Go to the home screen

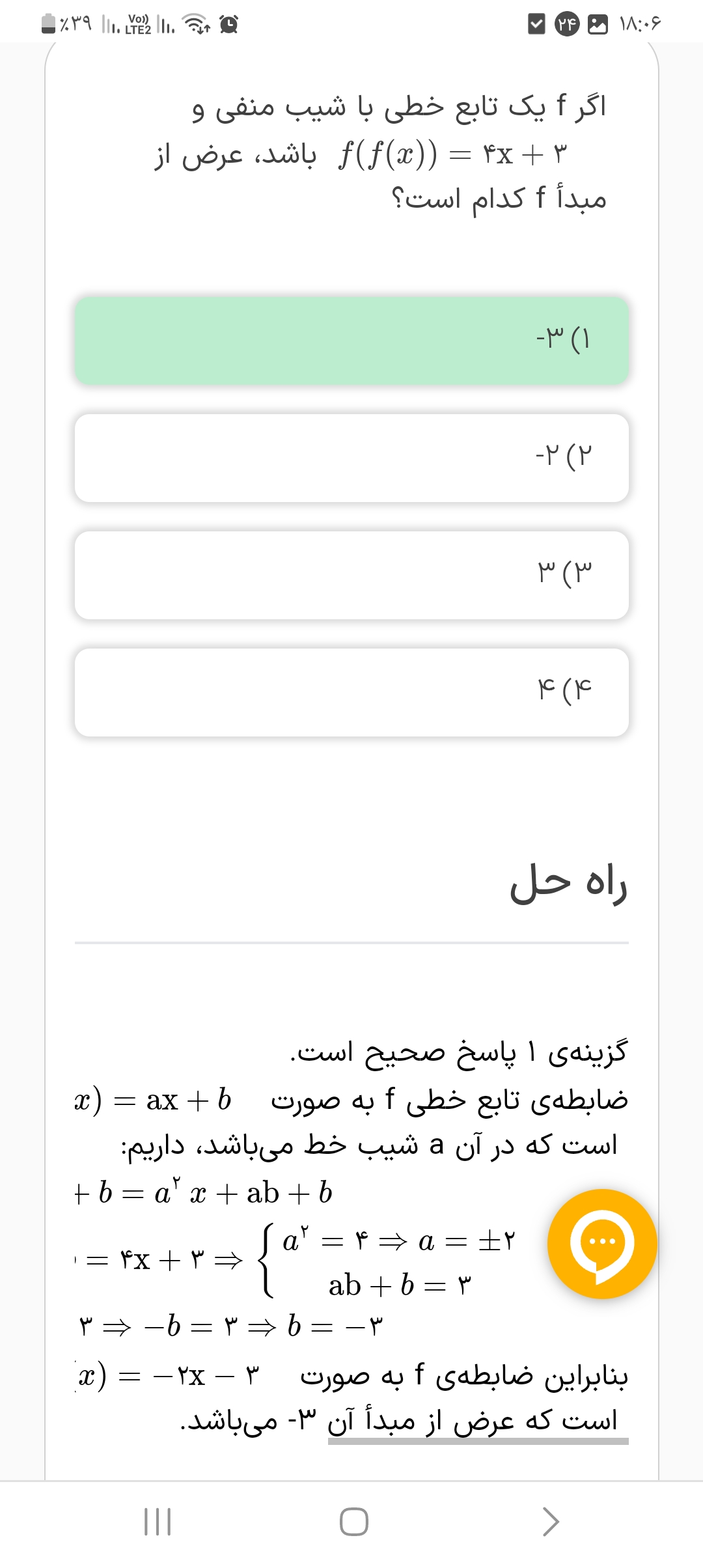[353, 1522]
